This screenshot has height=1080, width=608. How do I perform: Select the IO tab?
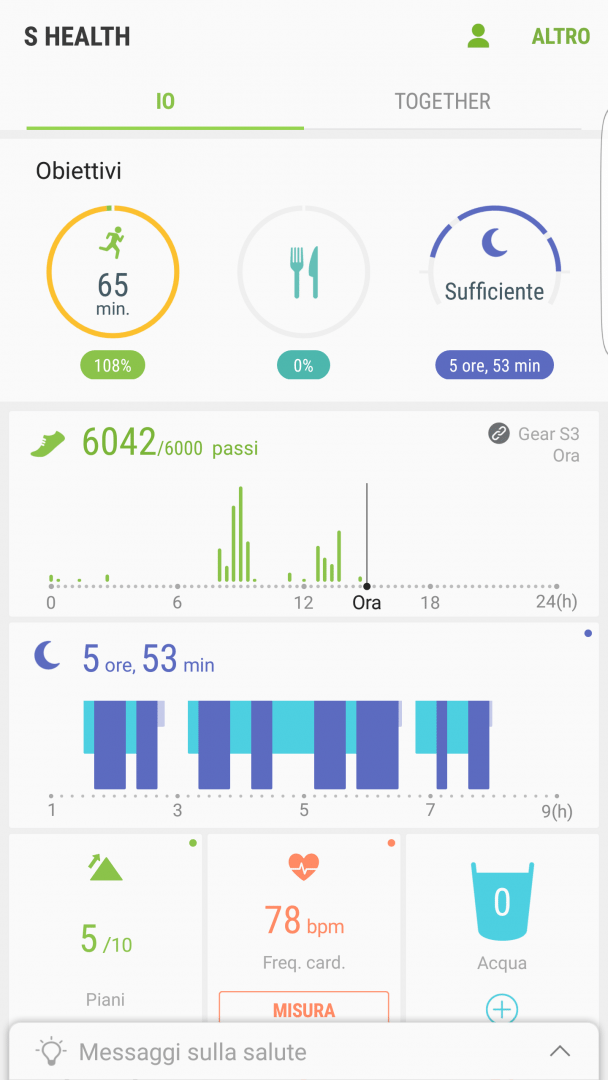coord(165,101)
